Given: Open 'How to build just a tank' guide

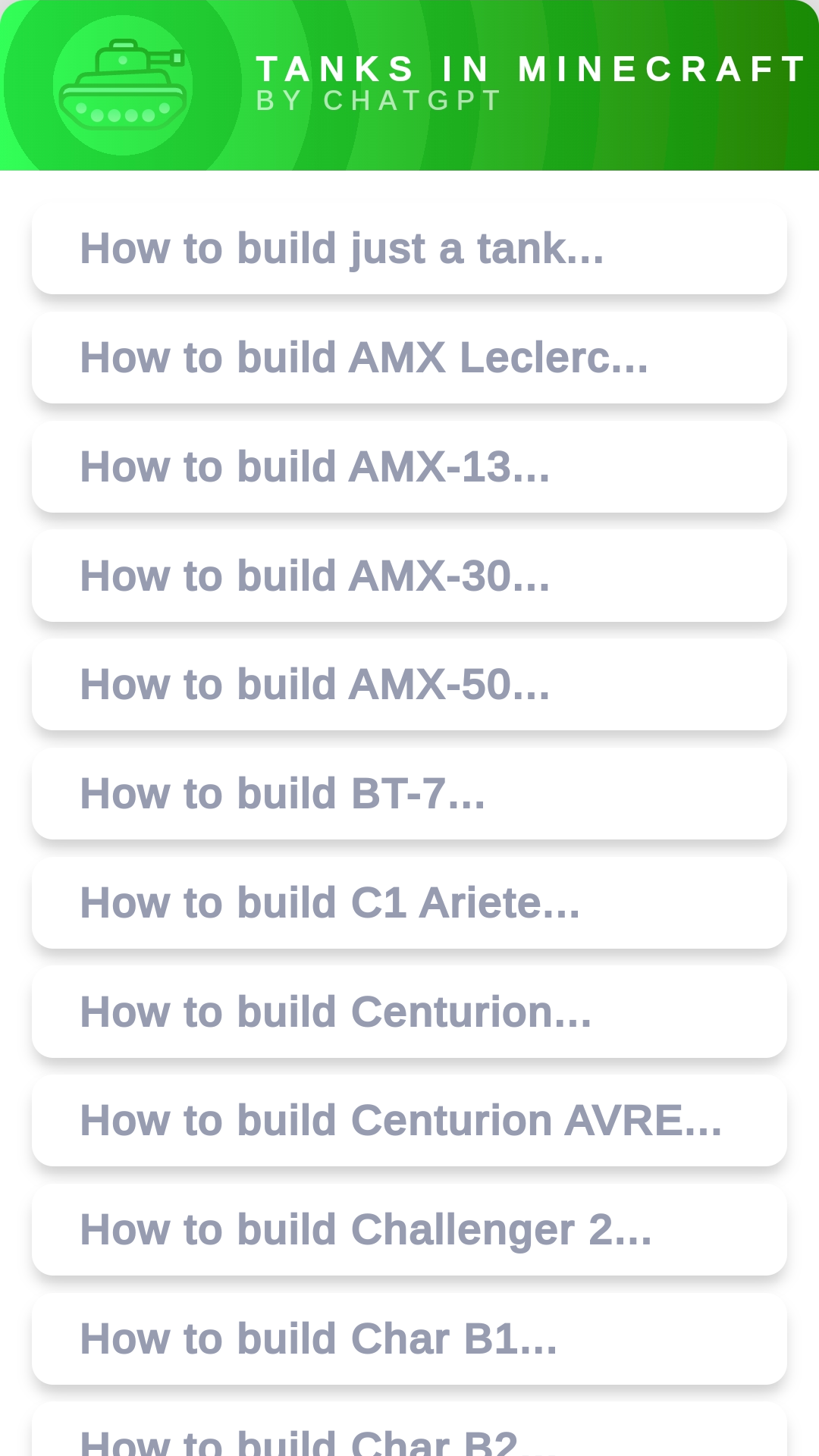Looking at the screenshot, I should (x=409, y=249).
